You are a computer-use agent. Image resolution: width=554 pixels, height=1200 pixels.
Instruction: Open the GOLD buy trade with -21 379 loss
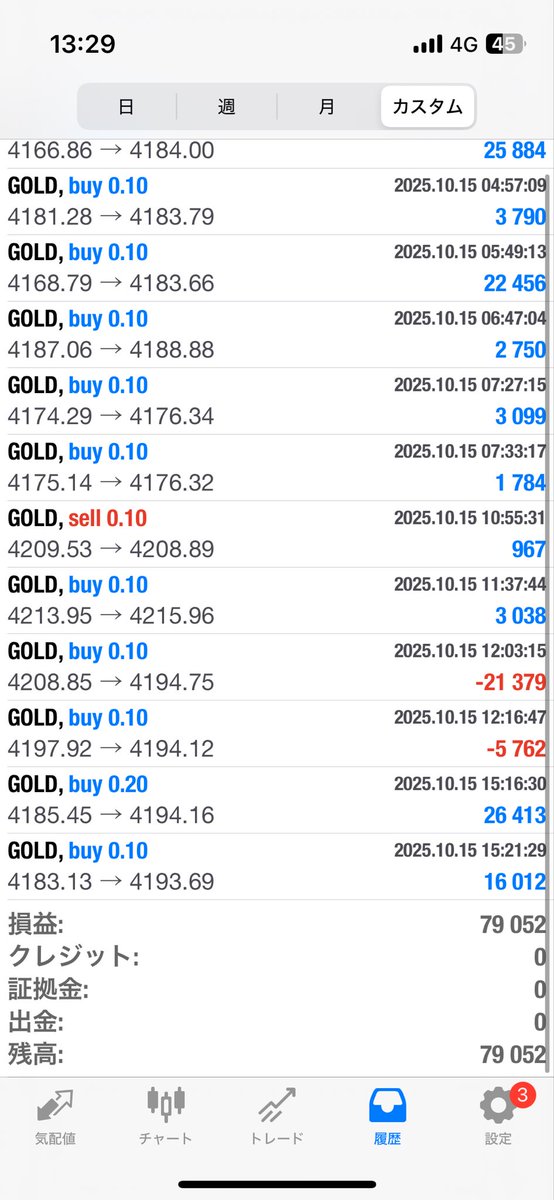pos(277,667)
